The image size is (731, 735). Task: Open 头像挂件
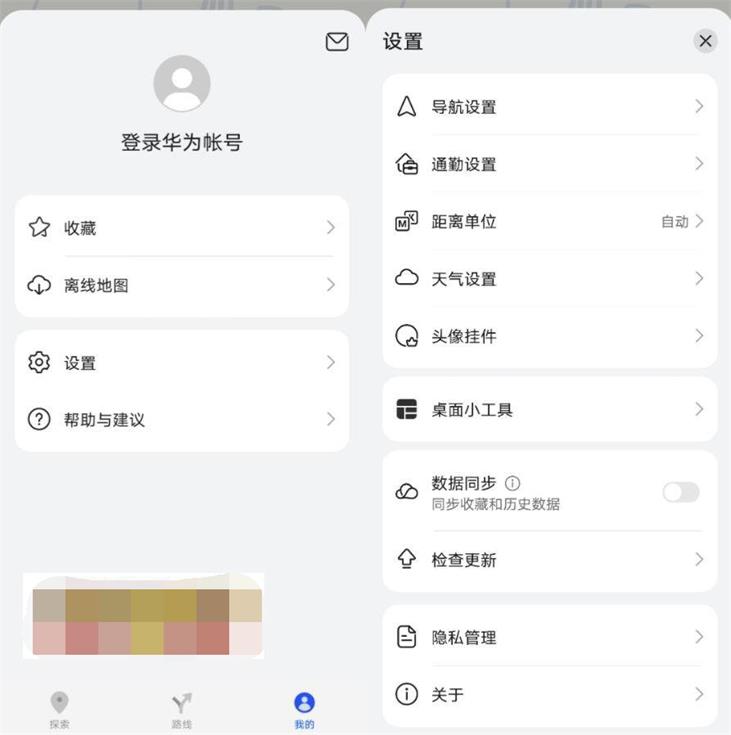pos(550,337)
